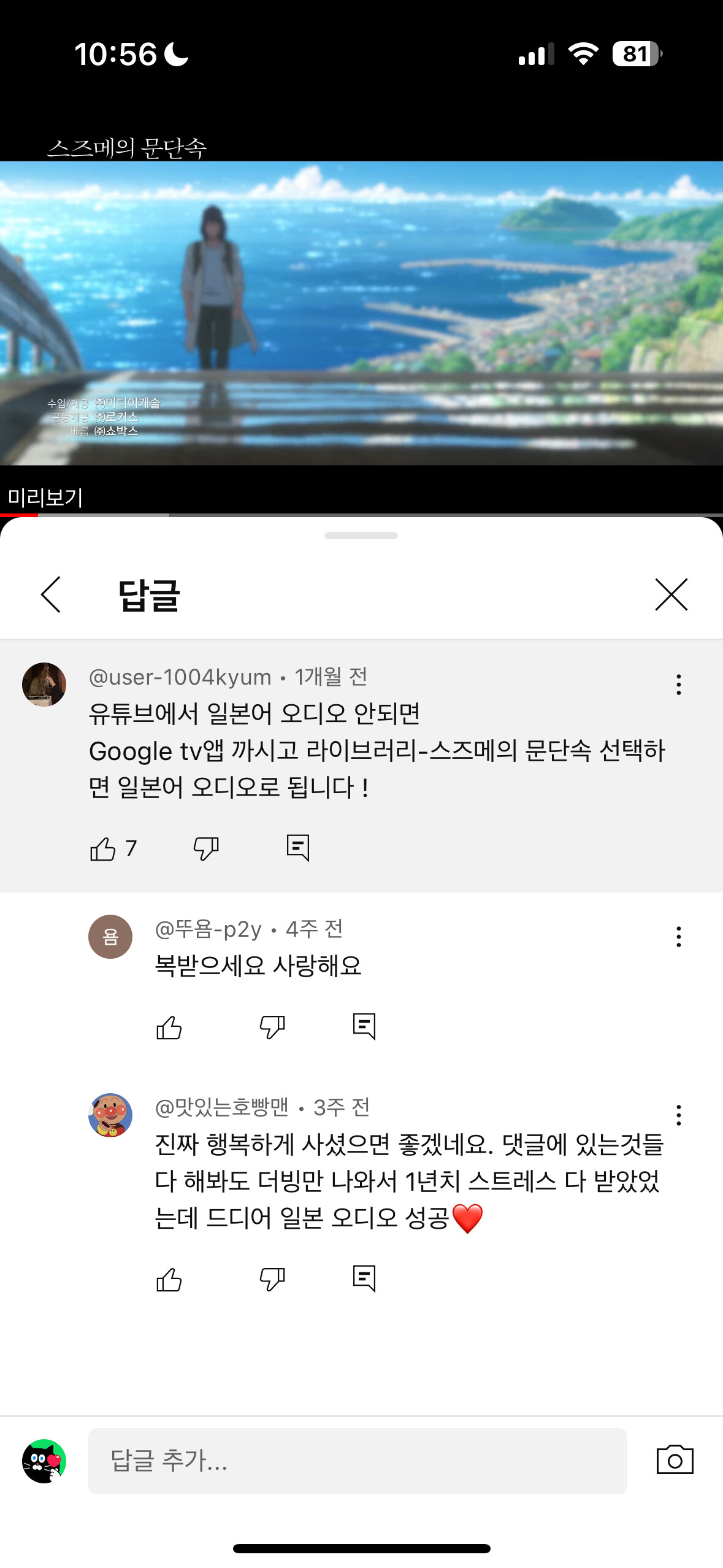Open more options for @맛있는호빵맨's reply
The width and height of the screenshot is (723, 1568).
678,1115
